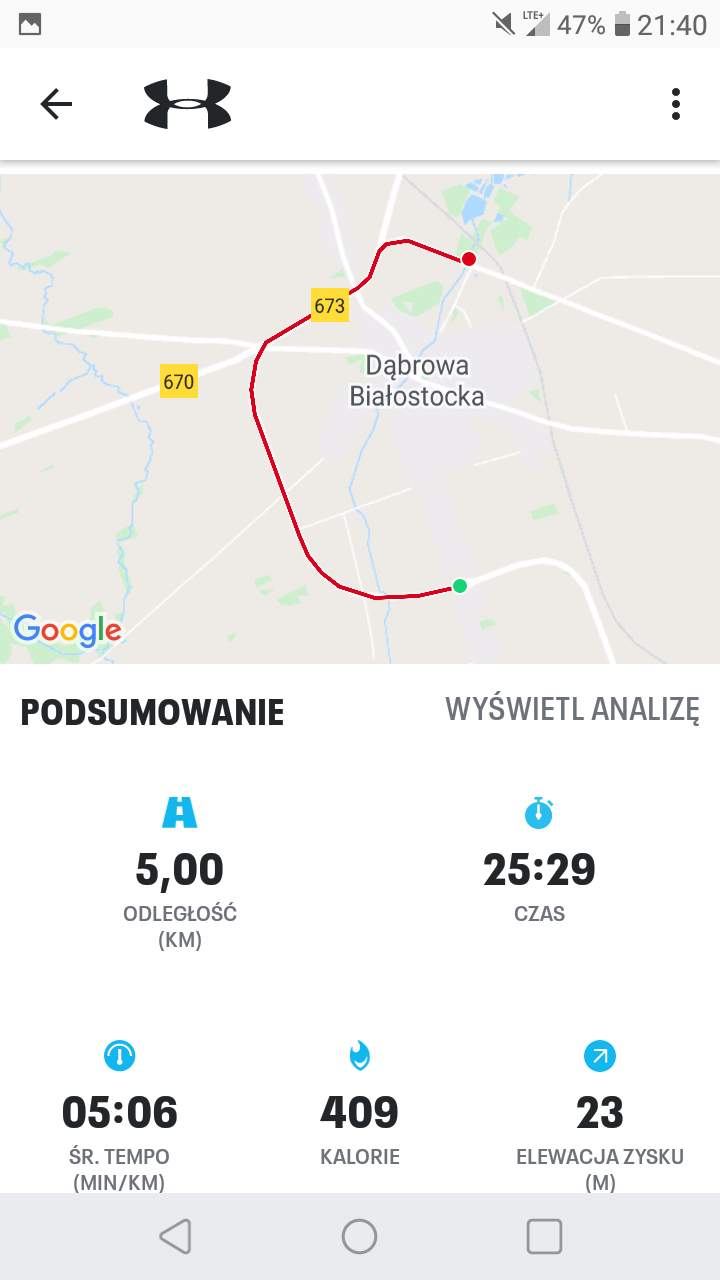Screen dimensions: 720x1280
Task: Tap the system home button
Action: point(360,1237)
